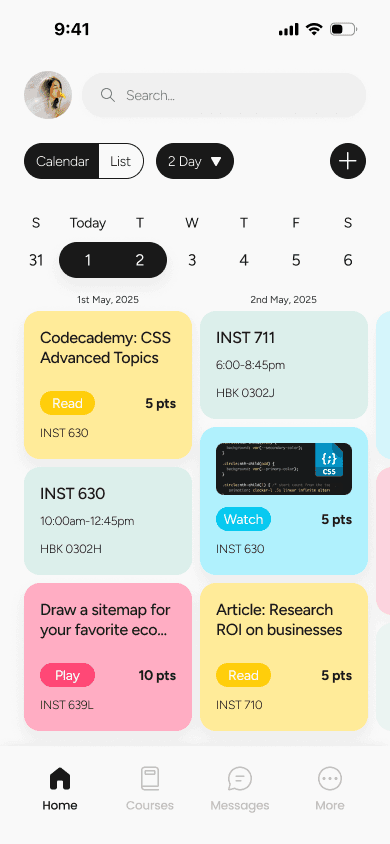Tap the Search field
Screen dimensions: 390x844
click(x=224, y=95)
